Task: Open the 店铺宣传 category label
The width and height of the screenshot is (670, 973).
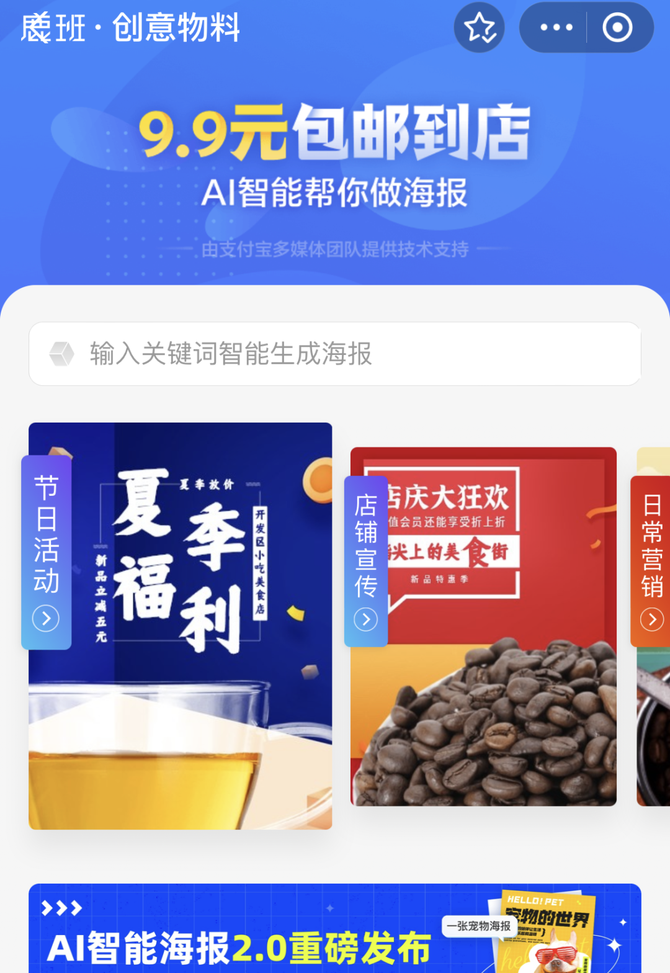Action: [366, 561]
